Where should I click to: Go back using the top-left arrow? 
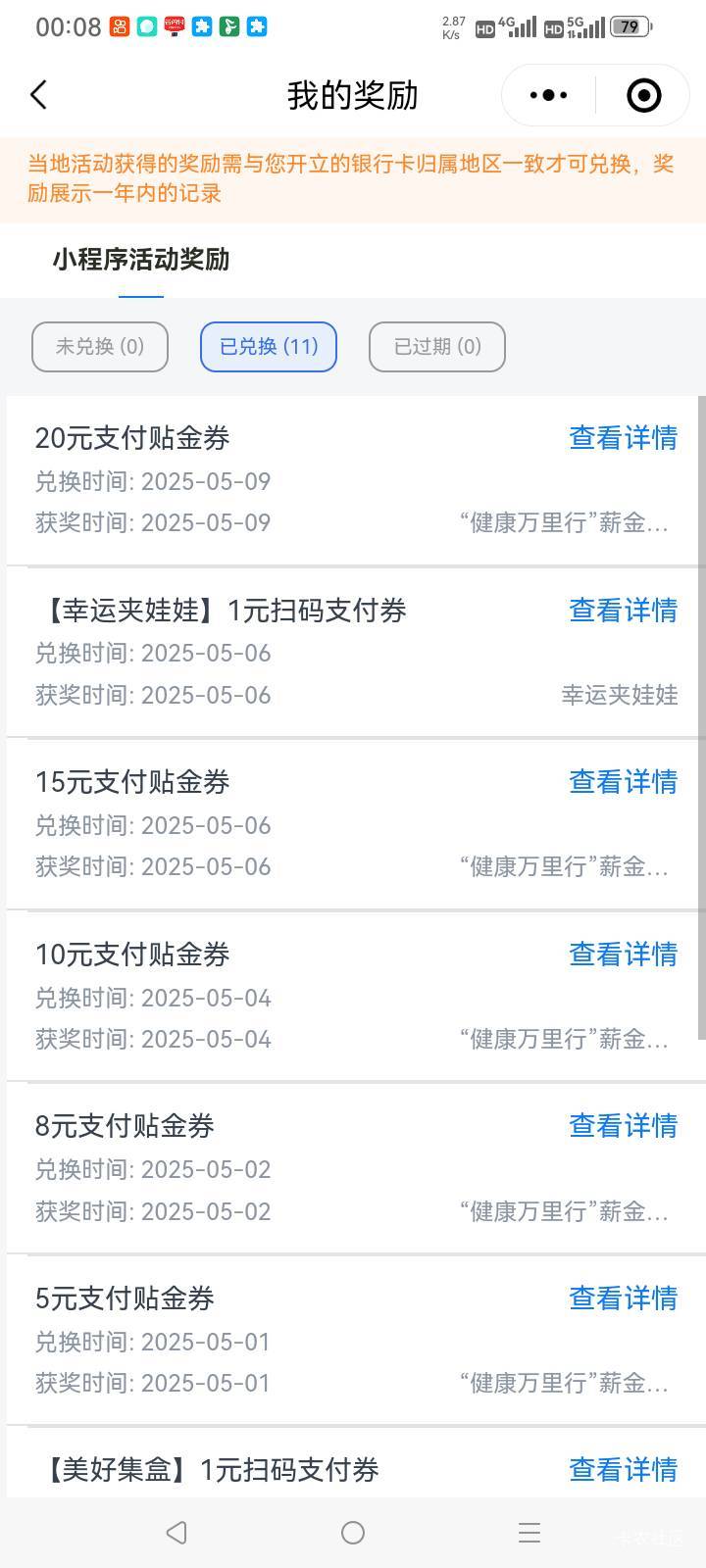(38, 95)
